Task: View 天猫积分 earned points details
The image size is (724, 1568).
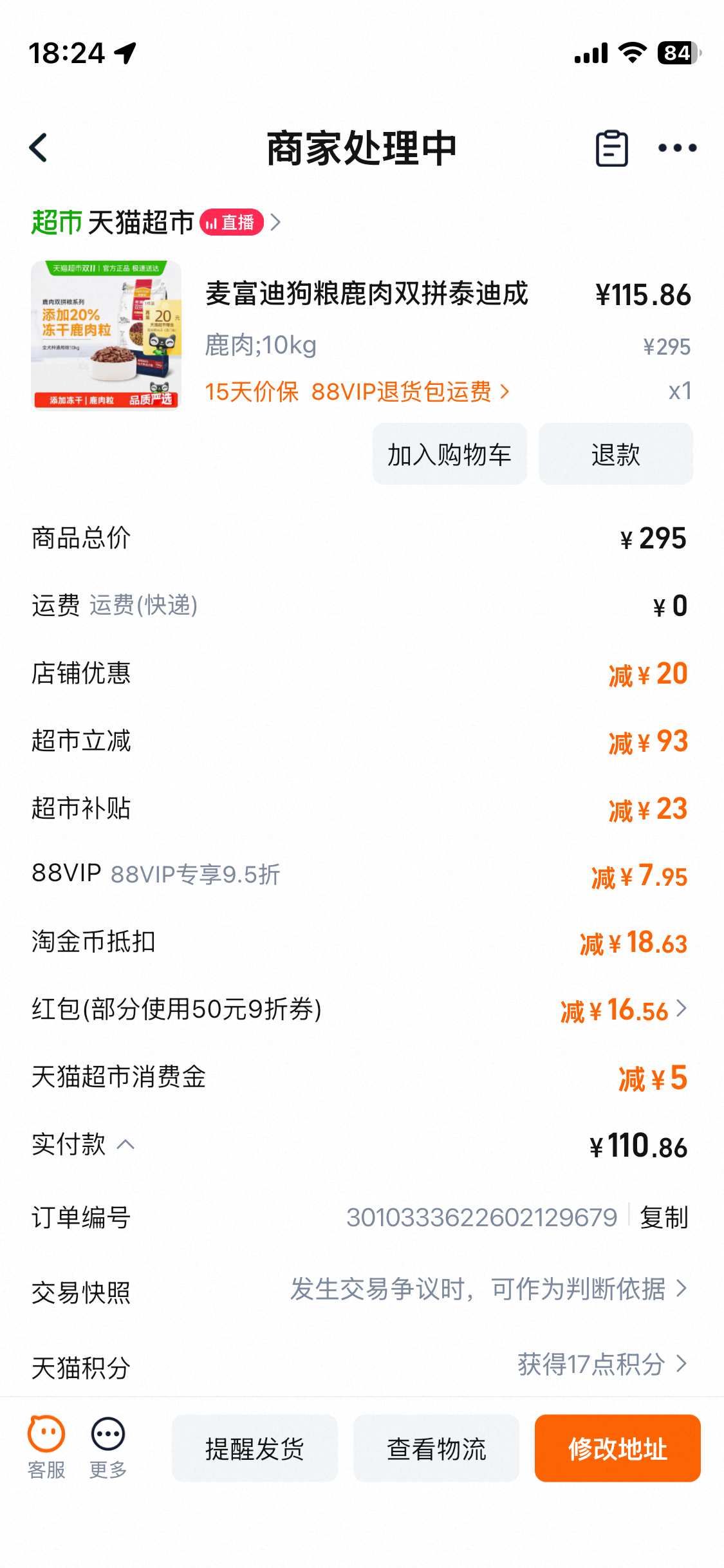Action: [602, 1364]
